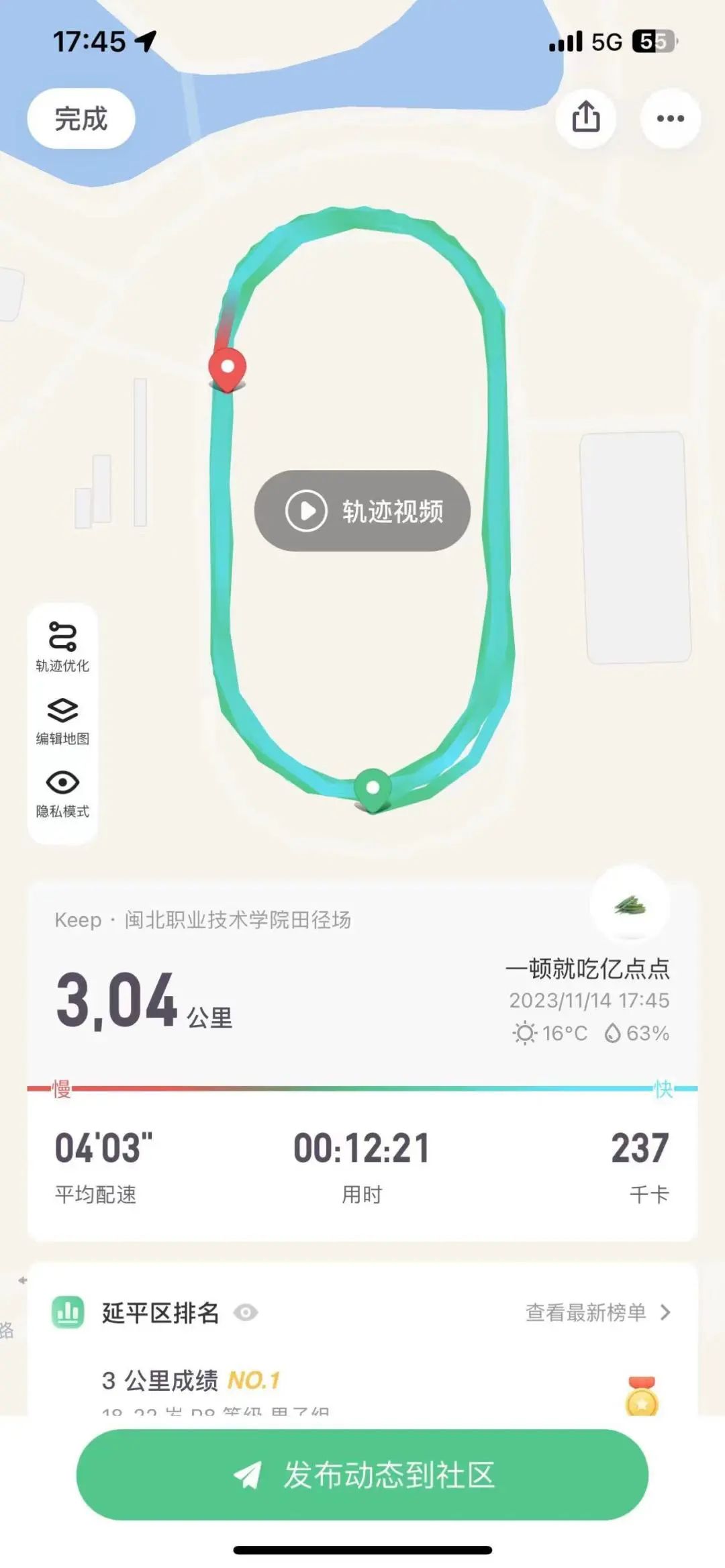Tap the 完成 button

[x=81, y=119]
